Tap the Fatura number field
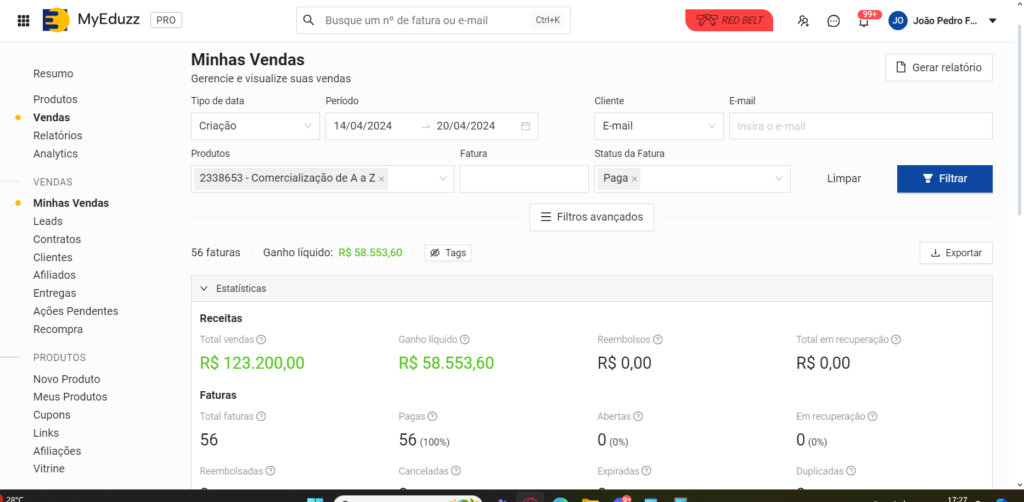 pyautogui.click(x=523, y=179)
